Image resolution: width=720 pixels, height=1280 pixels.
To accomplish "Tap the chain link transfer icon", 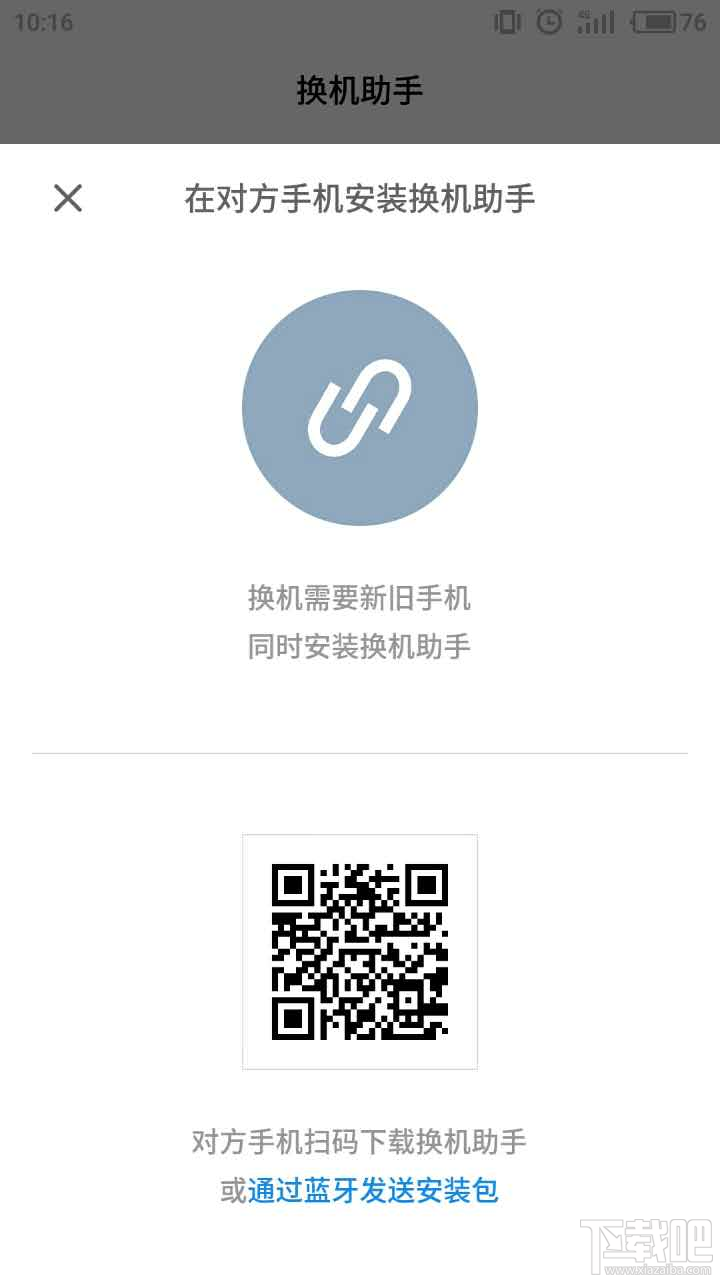I will point(362,408).
